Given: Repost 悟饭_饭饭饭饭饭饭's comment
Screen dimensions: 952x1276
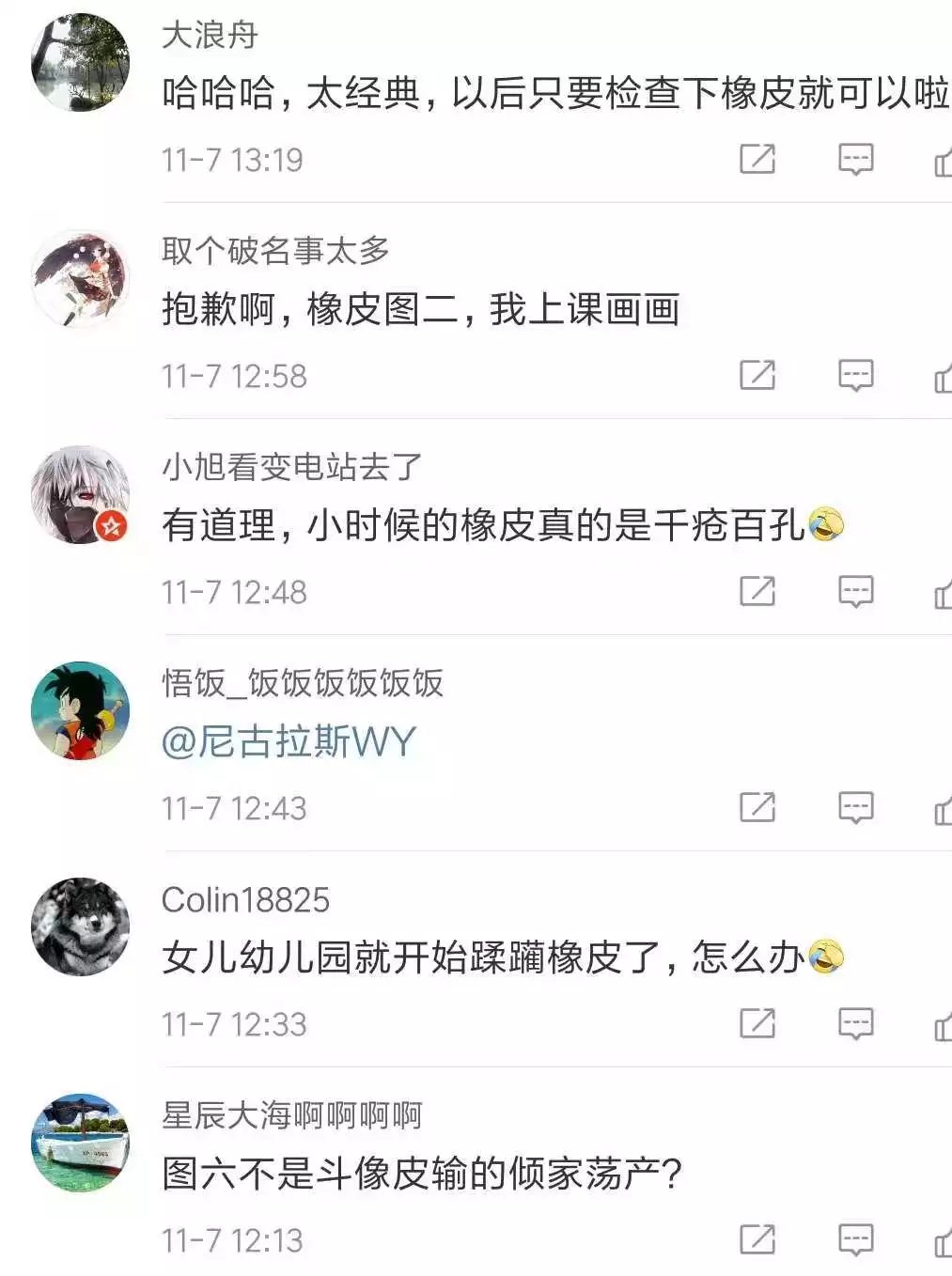Looking at the screenshot, I should tap(757, 807).
